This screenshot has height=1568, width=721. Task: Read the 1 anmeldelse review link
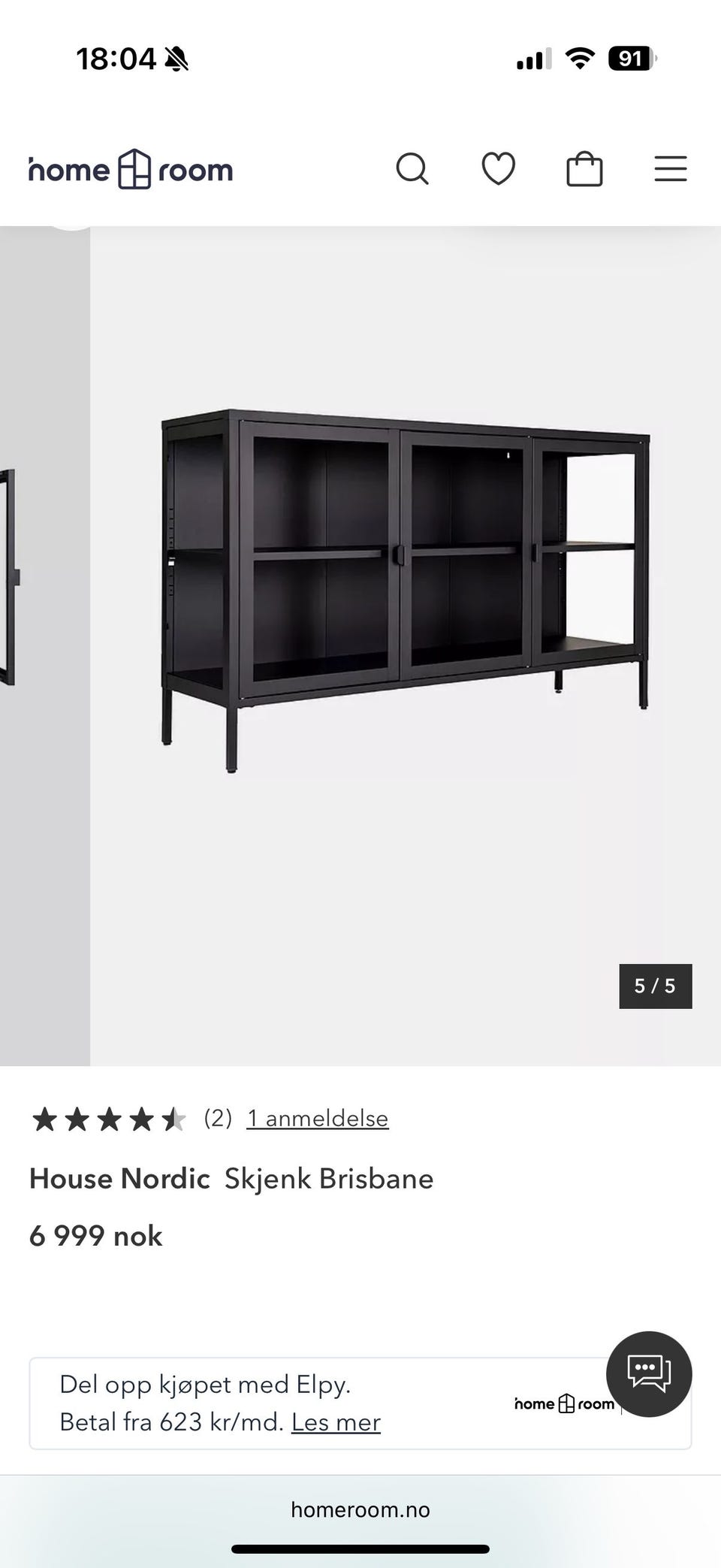(x=317, y=1119)
